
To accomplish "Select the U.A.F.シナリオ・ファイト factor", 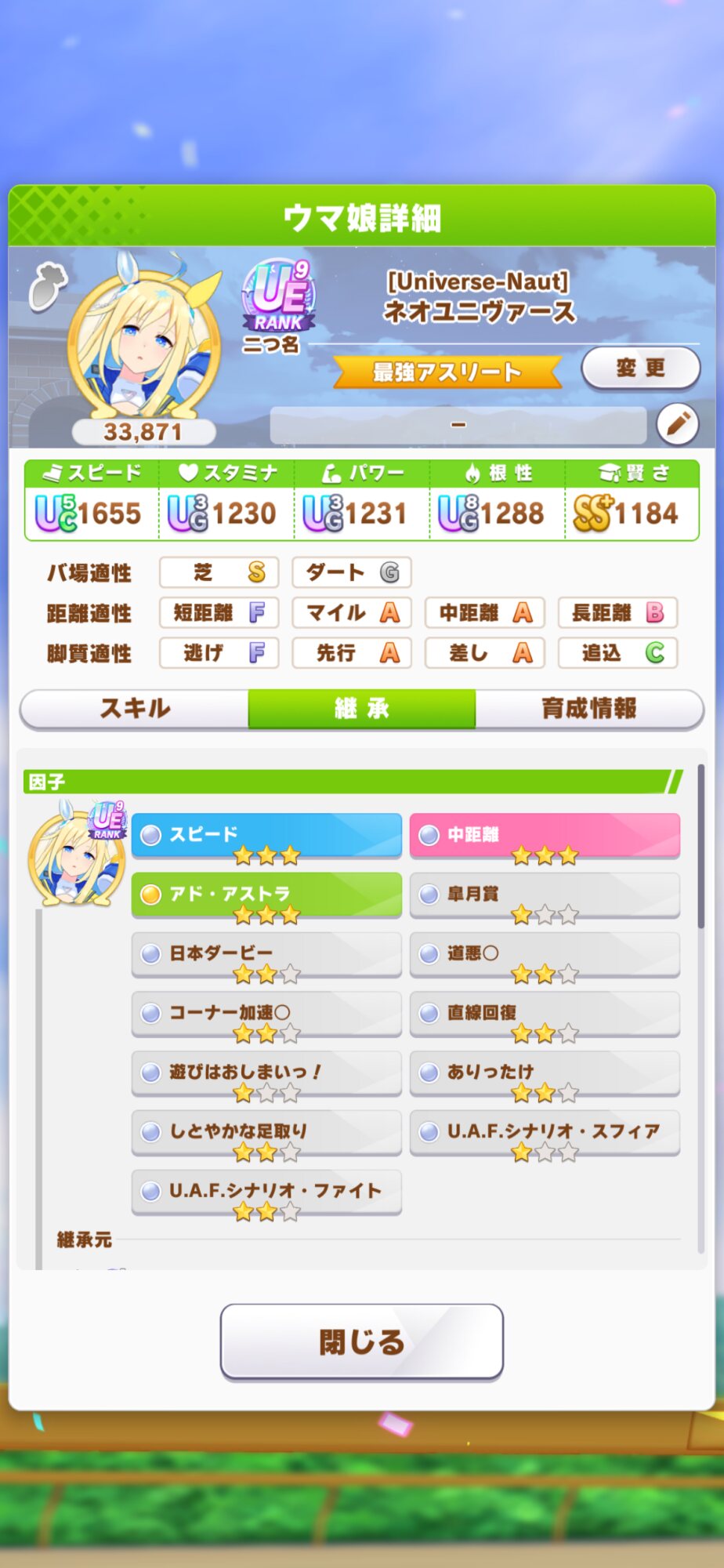I will click(266, 1193).
